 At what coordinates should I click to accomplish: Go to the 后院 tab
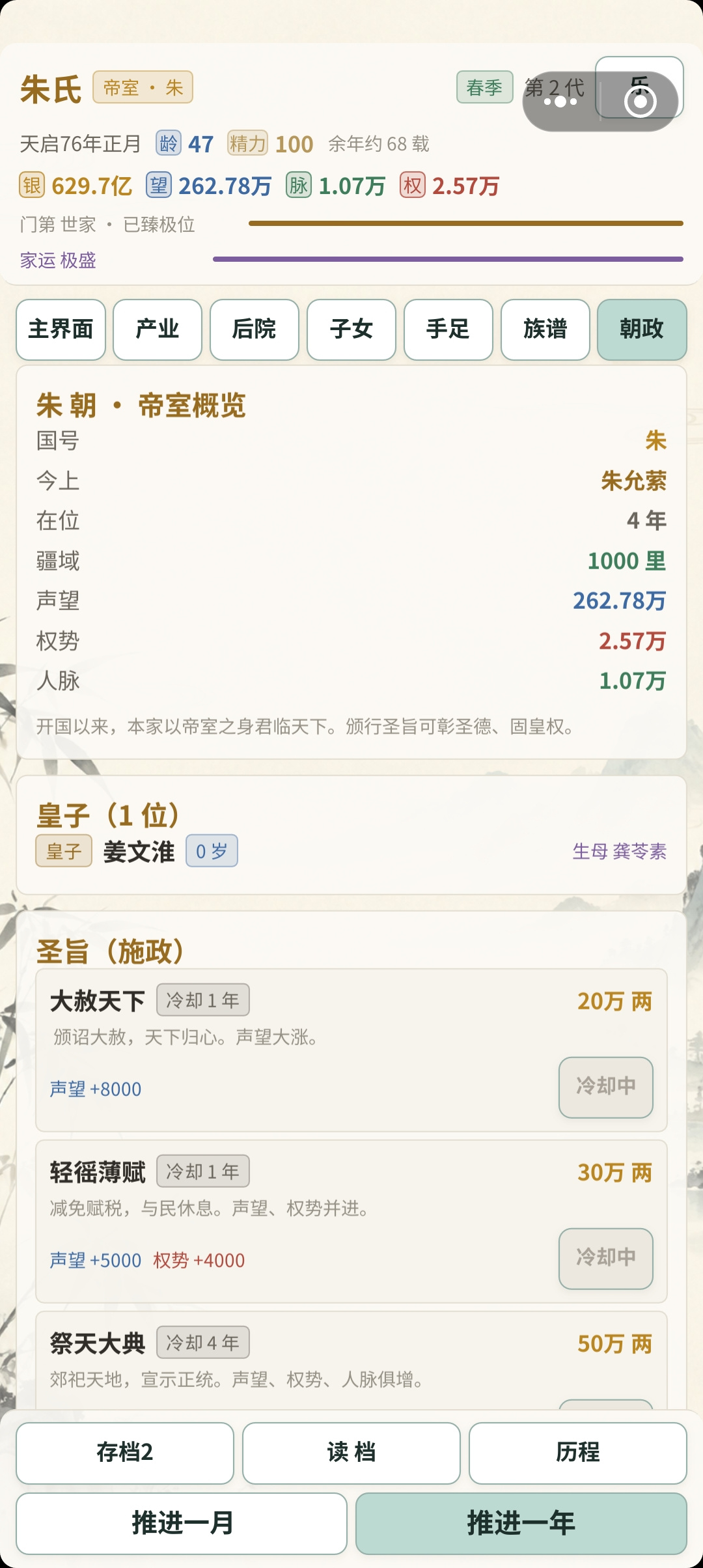pyautogui.click(x=255, y=329)
